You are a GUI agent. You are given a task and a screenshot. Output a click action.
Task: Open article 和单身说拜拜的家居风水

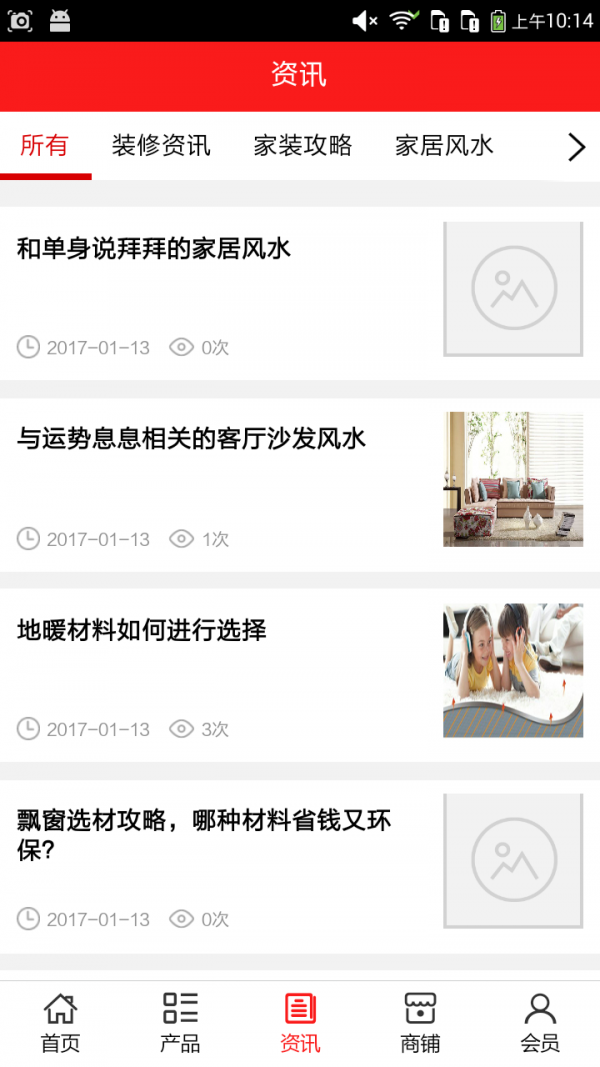click(154, 249)
